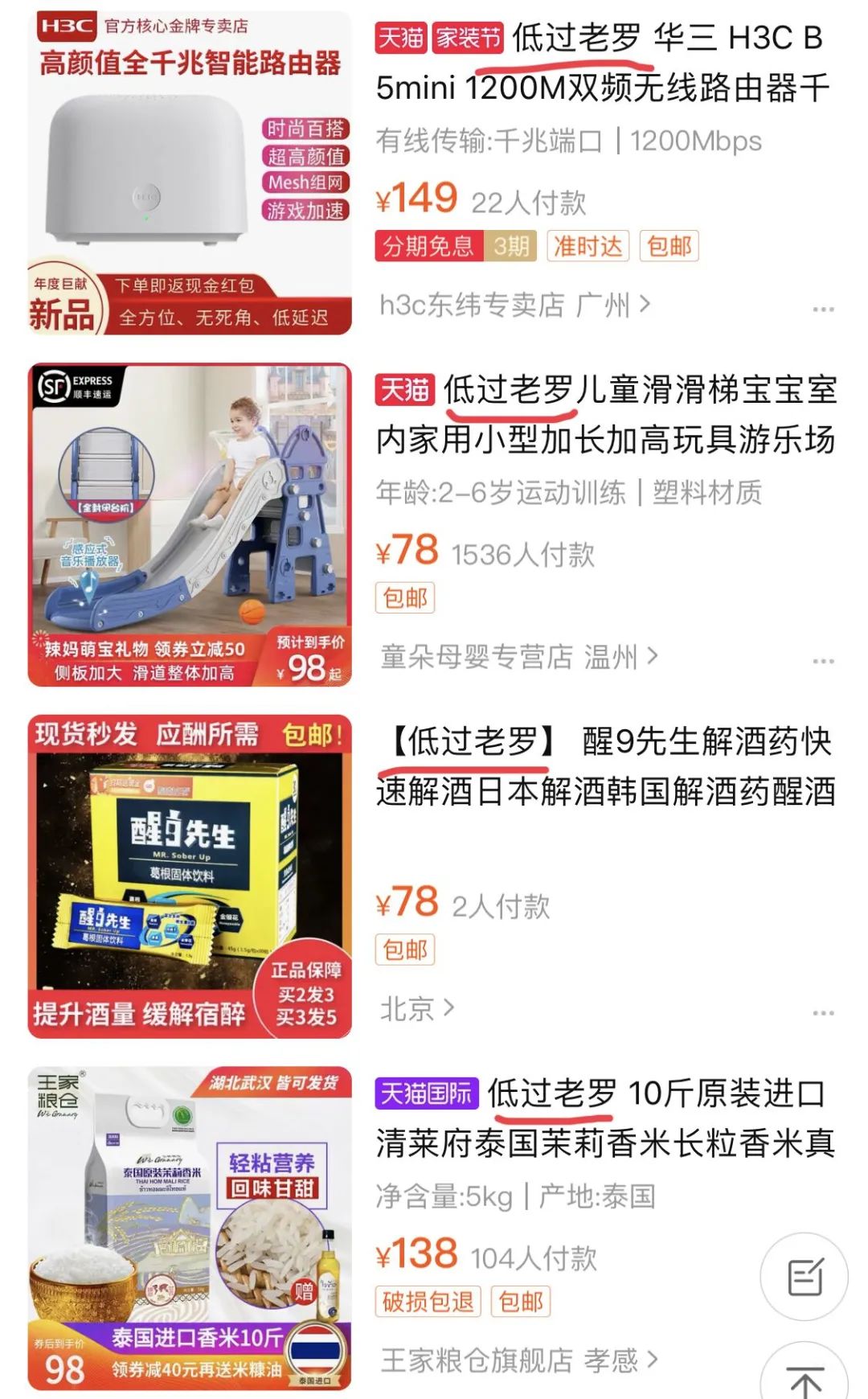Open more options for the 醒9先生 item
868x1399 pixels.
click(823, 1012)
